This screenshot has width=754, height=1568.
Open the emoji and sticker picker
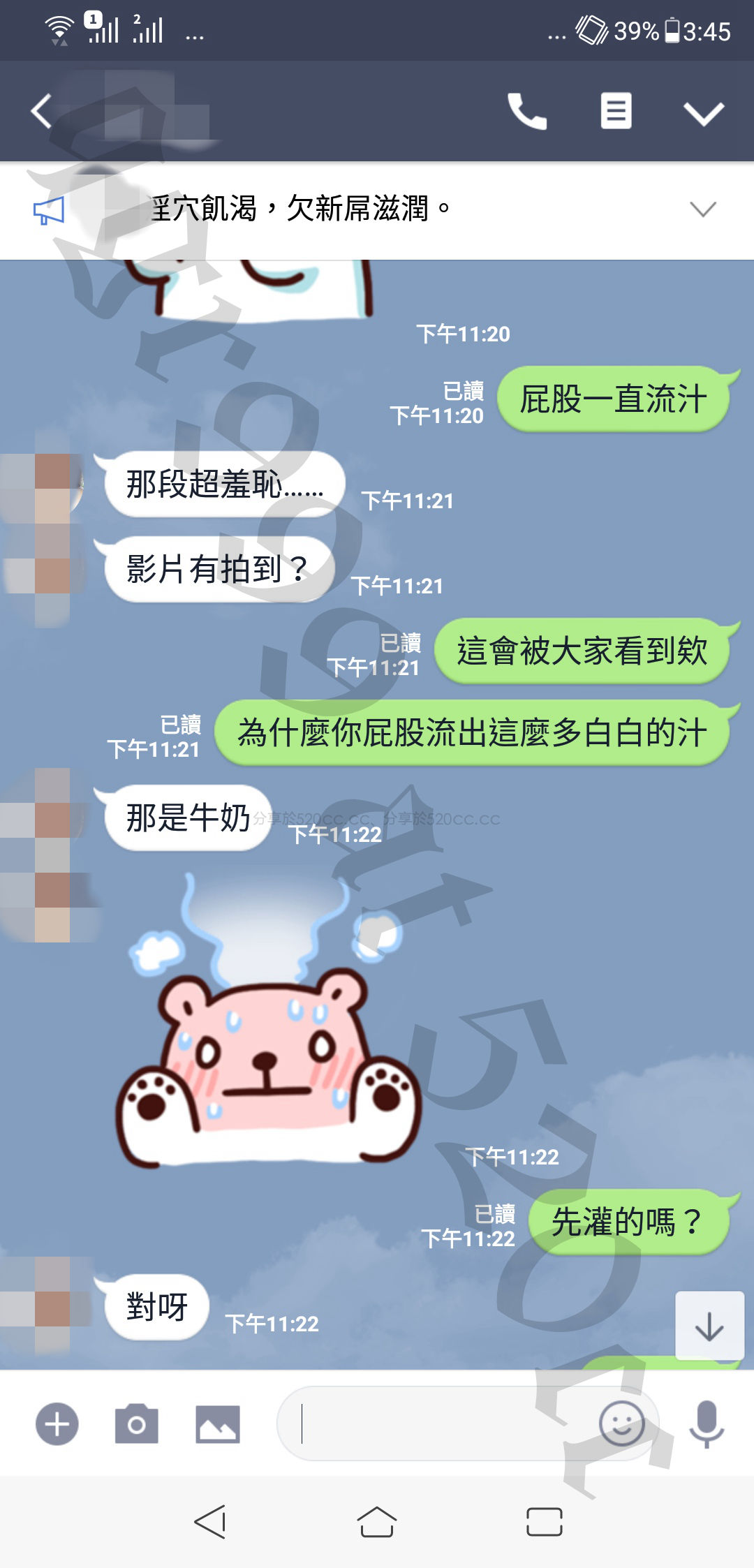coord(621,1423)
